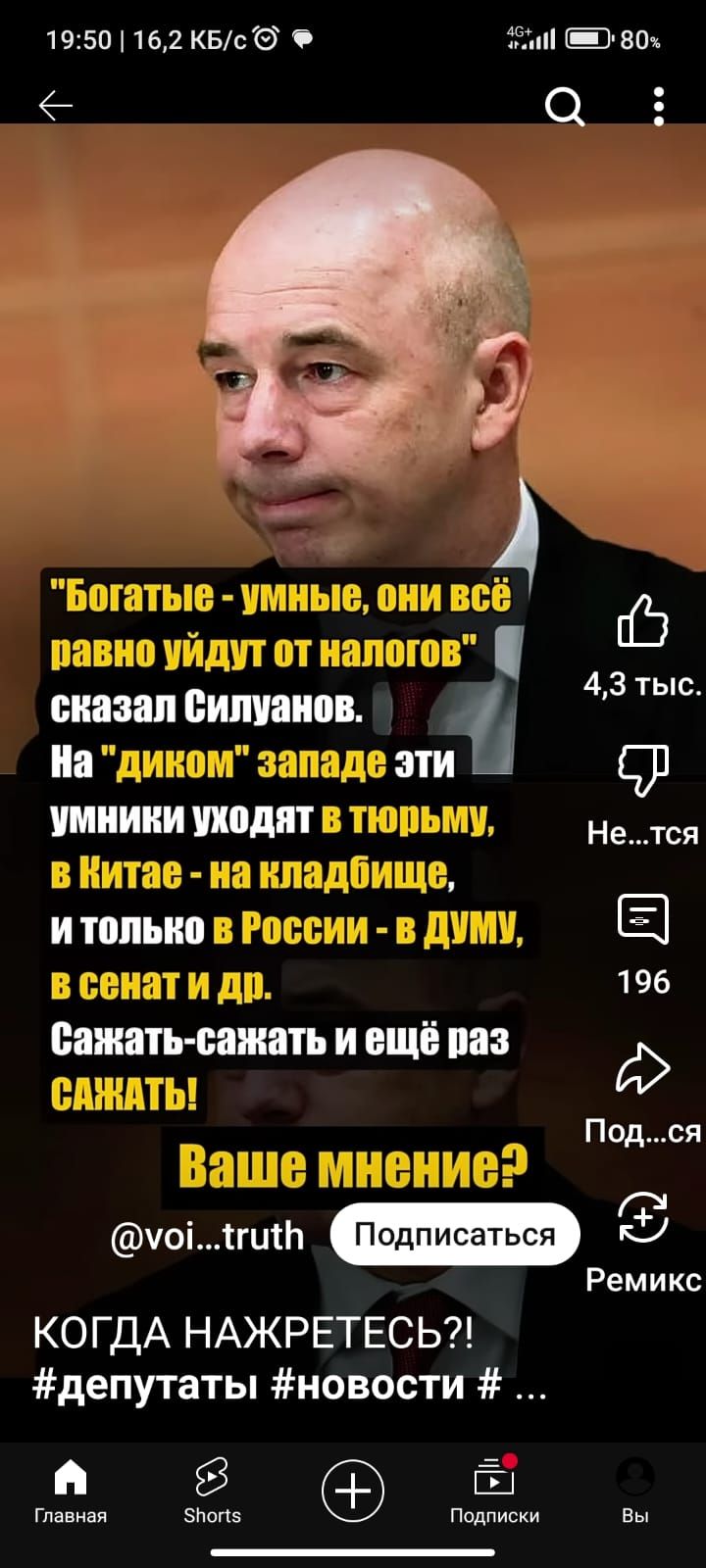Tap the Подписаться subscribe button
Image resolution: width=706 pixels, height=1568 pixels.
pyautogui.click(x=455, y=1234)
